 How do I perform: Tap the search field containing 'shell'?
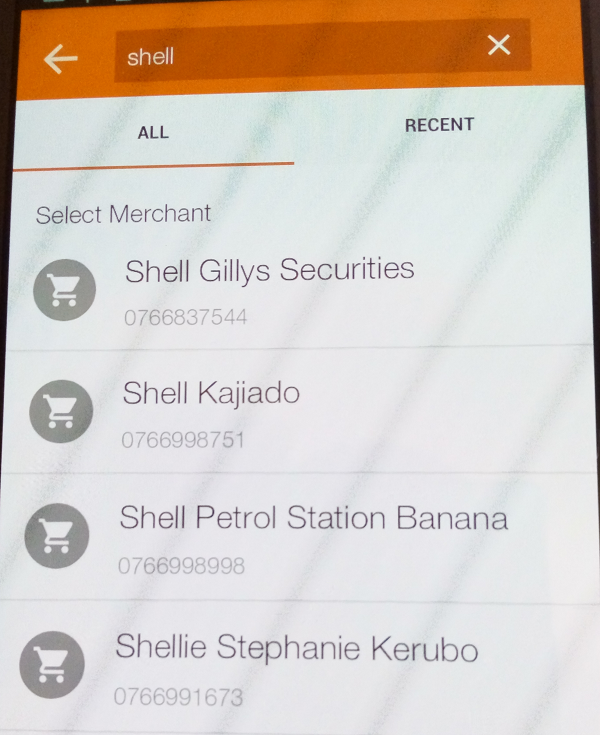tap(300, 55)
